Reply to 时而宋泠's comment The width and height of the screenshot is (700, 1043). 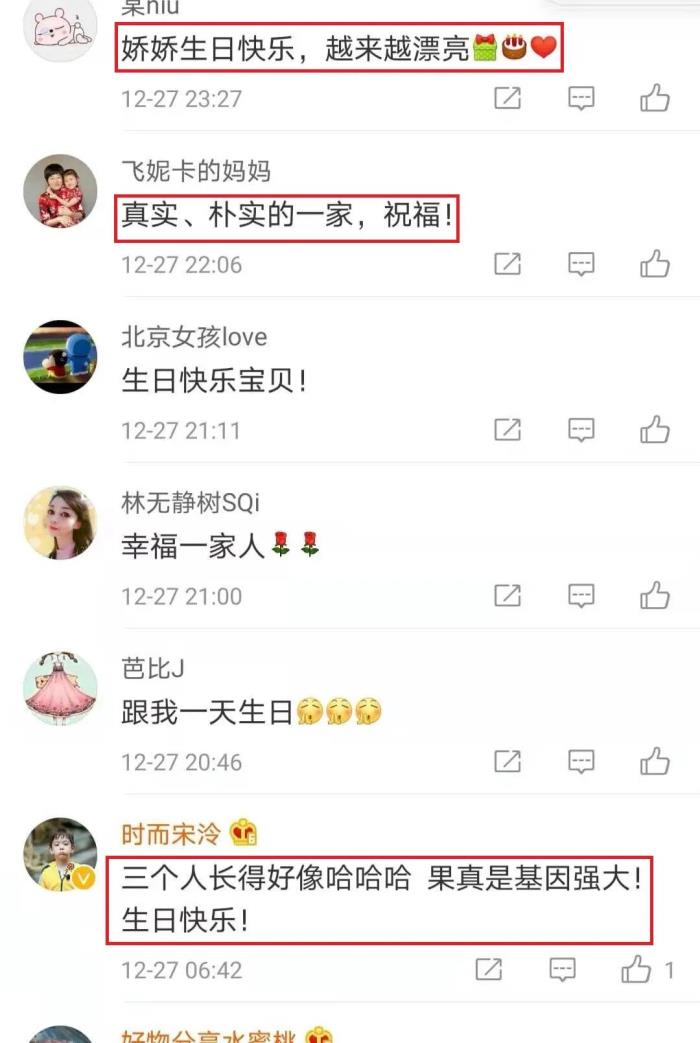pos(563,969)
